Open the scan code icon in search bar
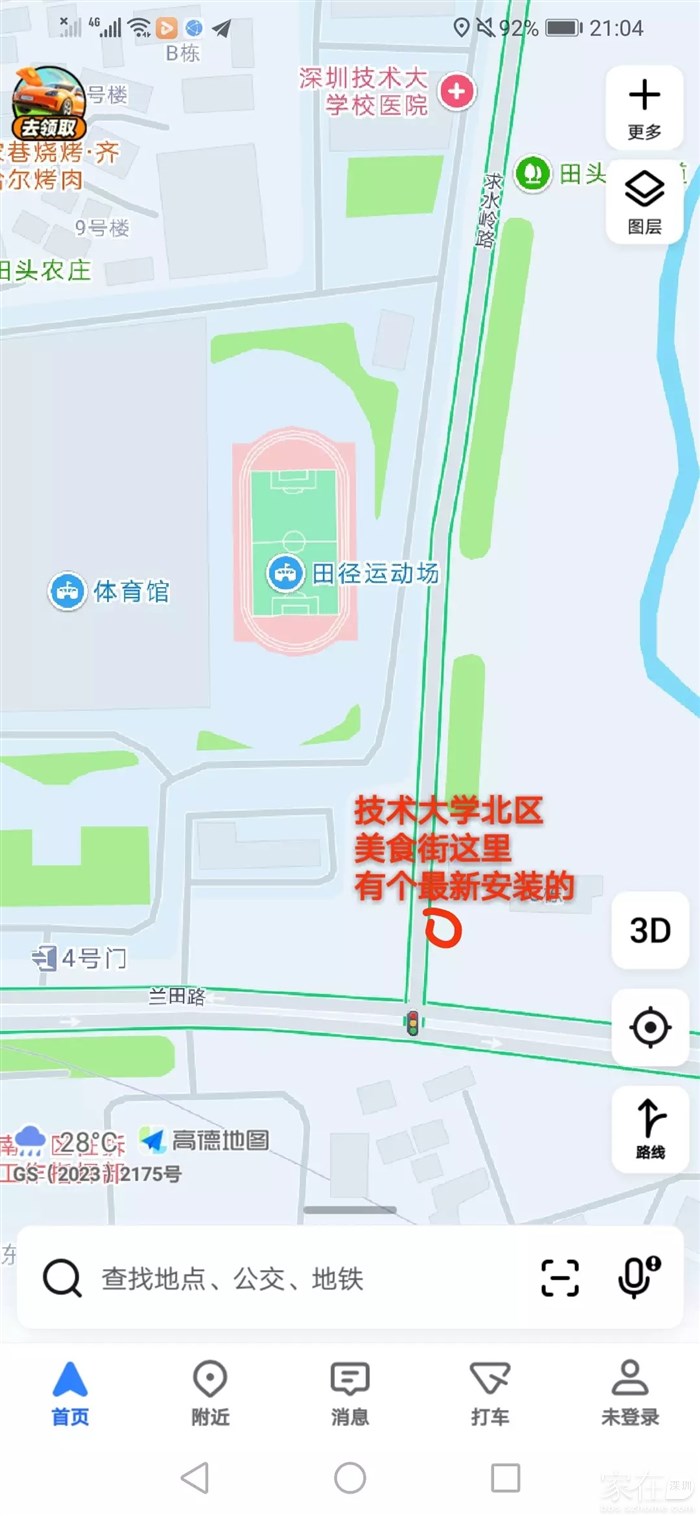This screenshot has height=1516, width=700. [x=560, y=1278]
